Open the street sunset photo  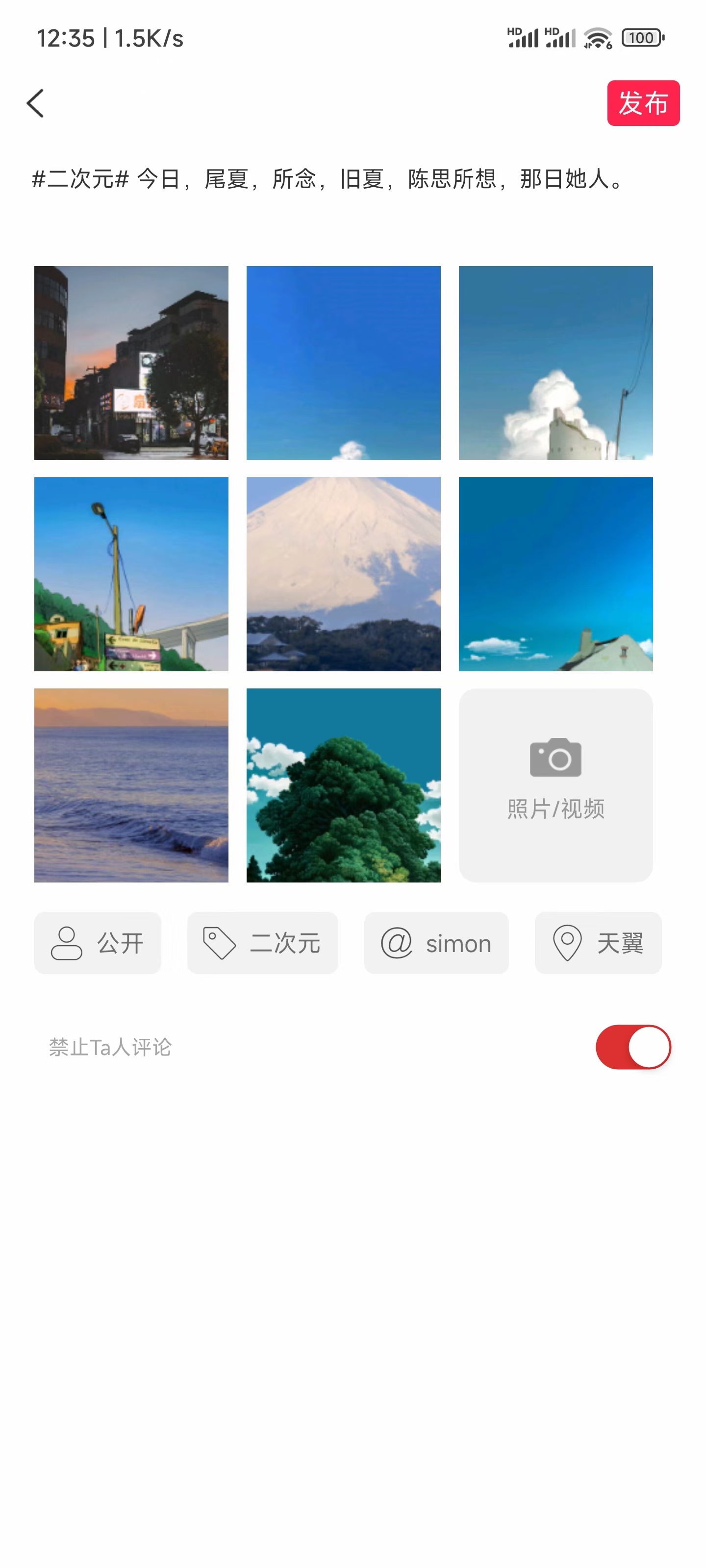pyautogui.click(x=131, y=363)
